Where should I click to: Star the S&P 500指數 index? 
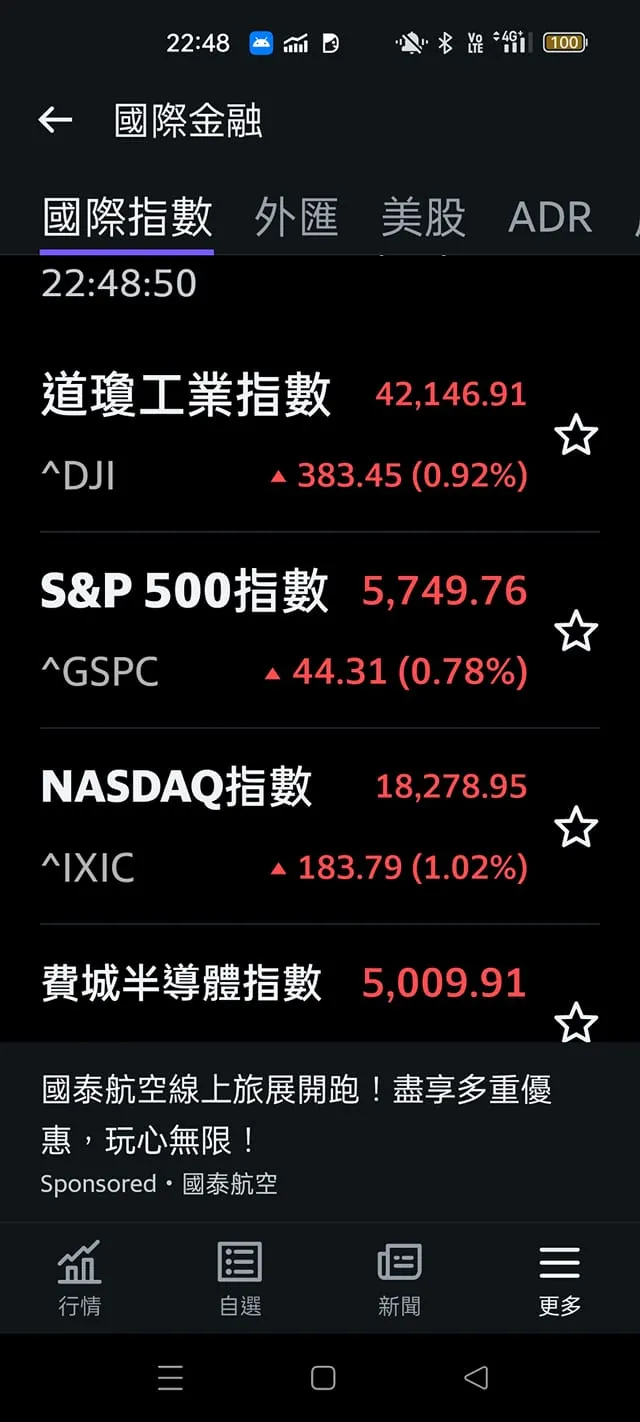point(576,632)
